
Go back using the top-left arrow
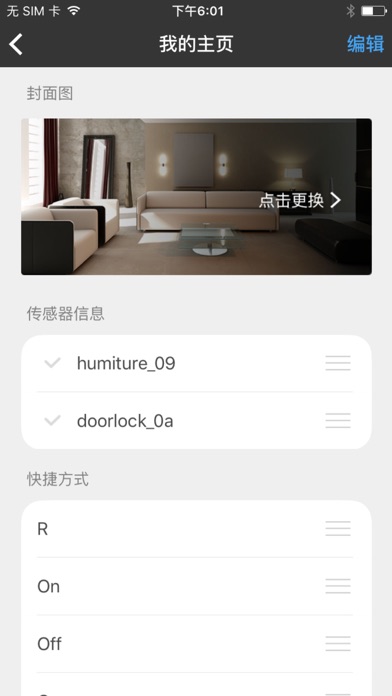(16, 44)
